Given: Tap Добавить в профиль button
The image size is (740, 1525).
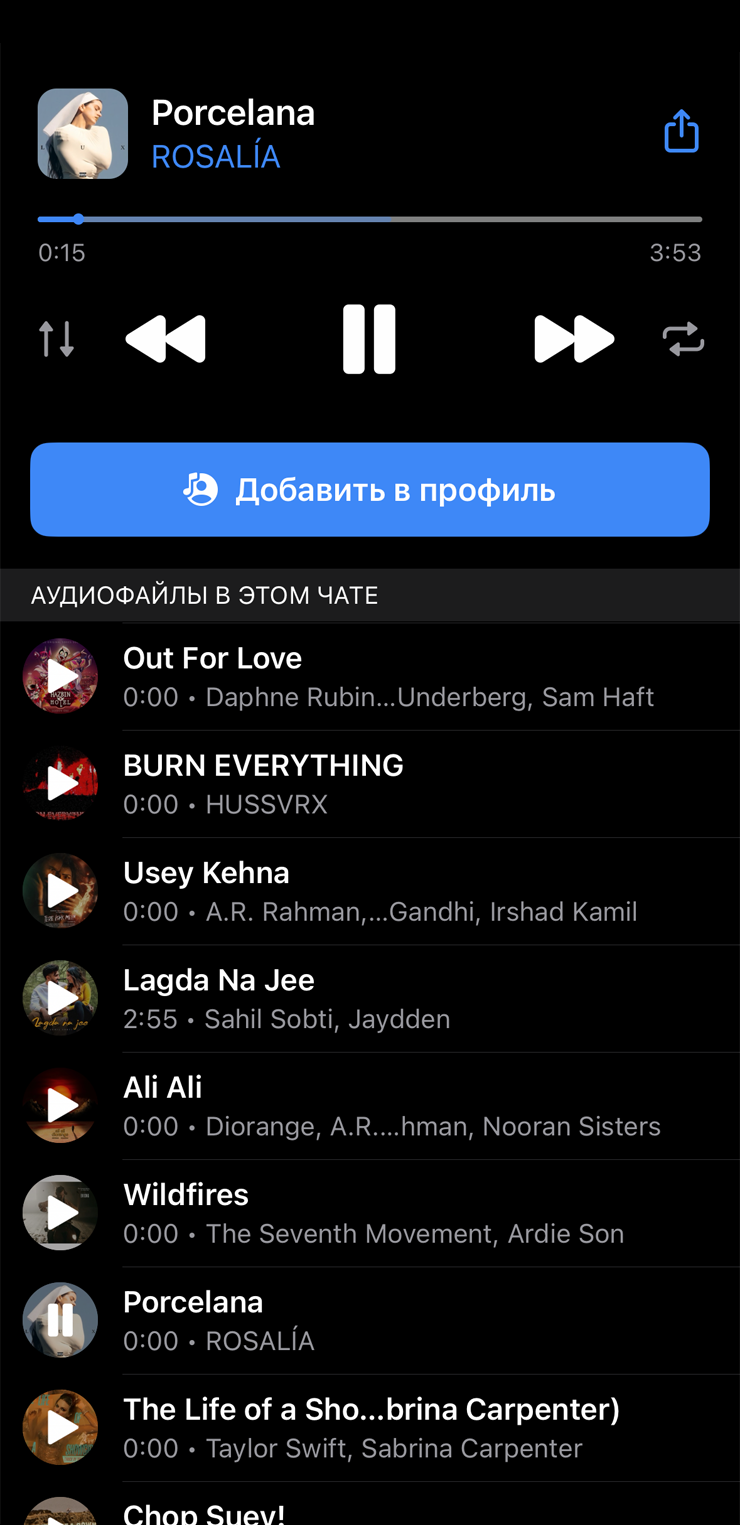Looking at the screenshot, I should coord(370,490).
